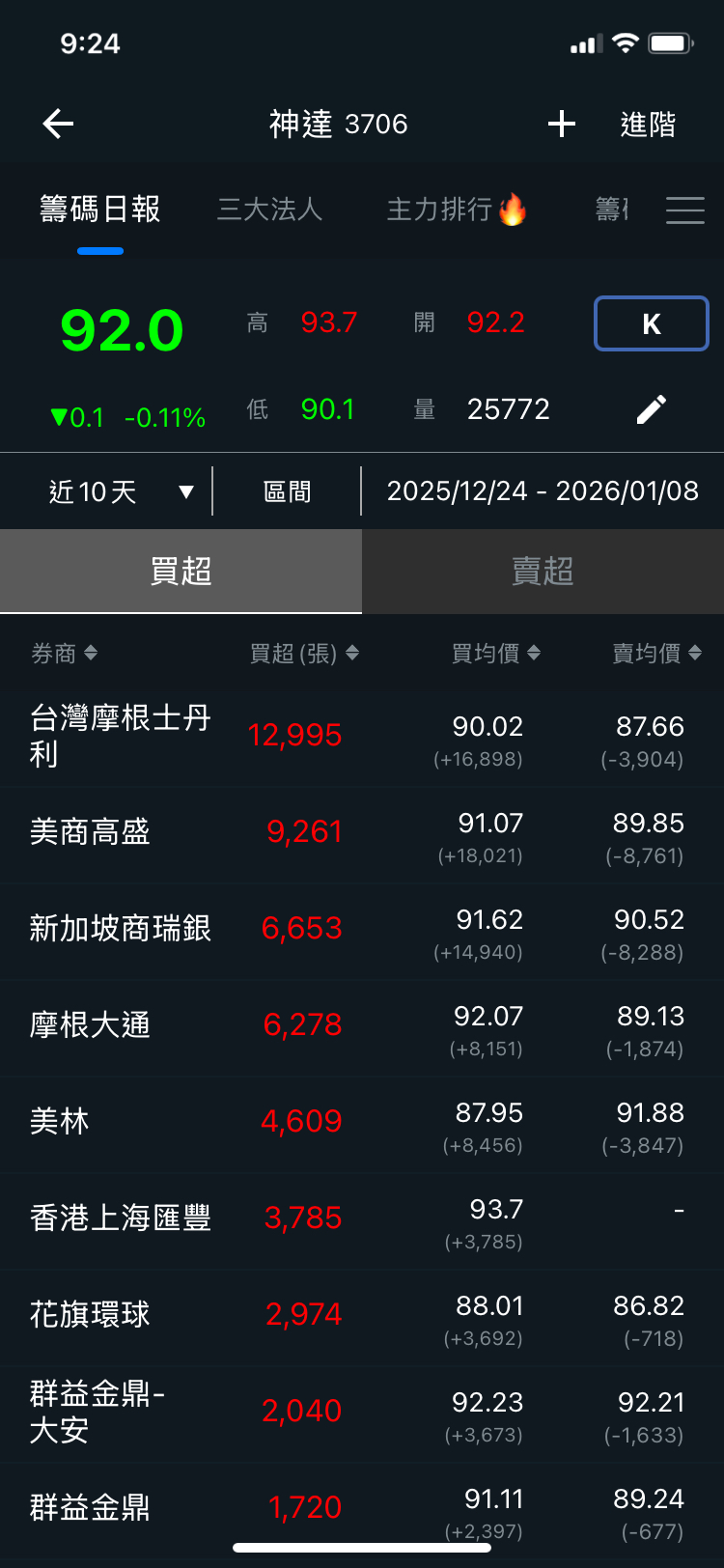
Task: Select the 買超 tab
Action: point(181,571)
